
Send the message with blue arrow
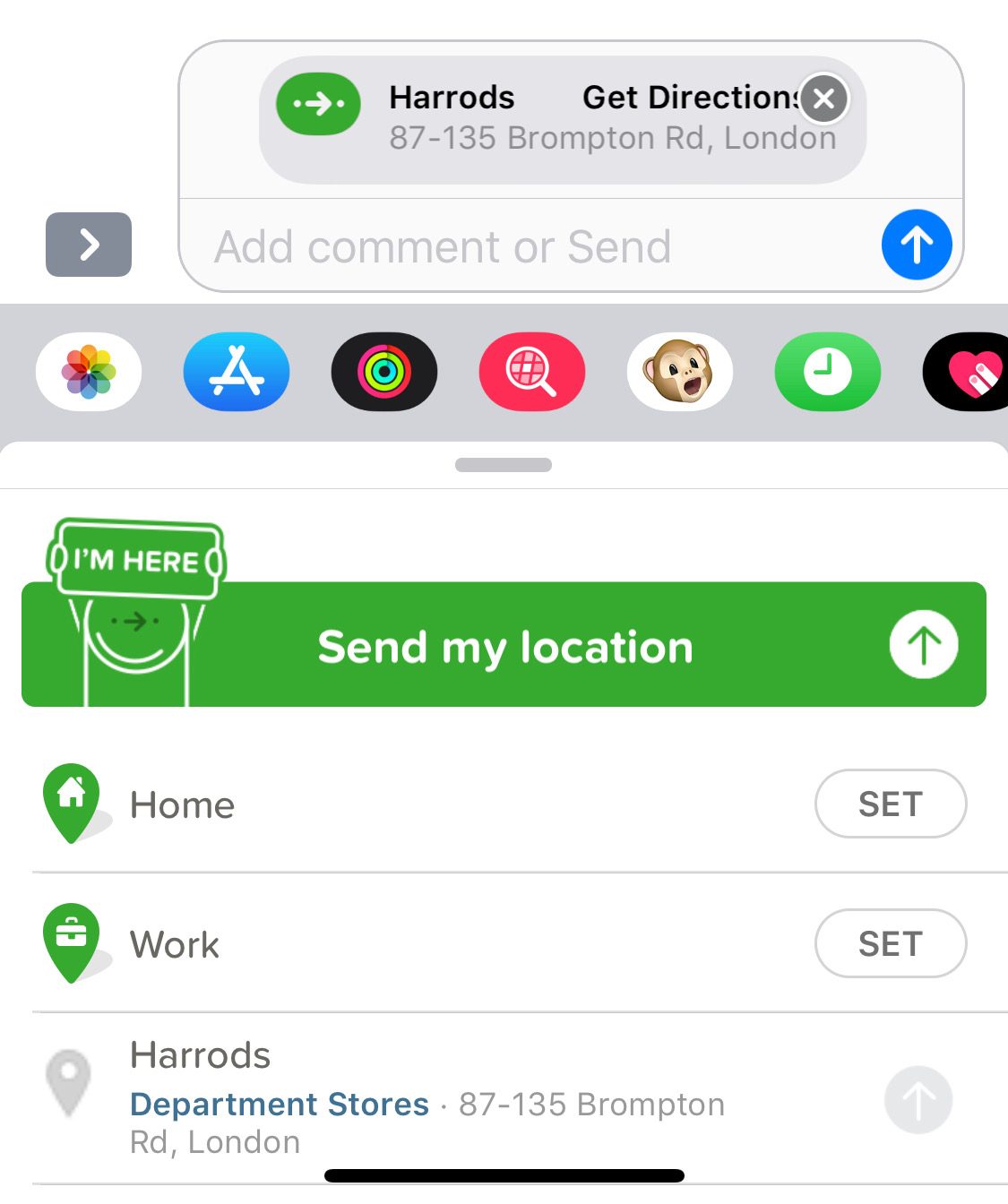point(916,245)
